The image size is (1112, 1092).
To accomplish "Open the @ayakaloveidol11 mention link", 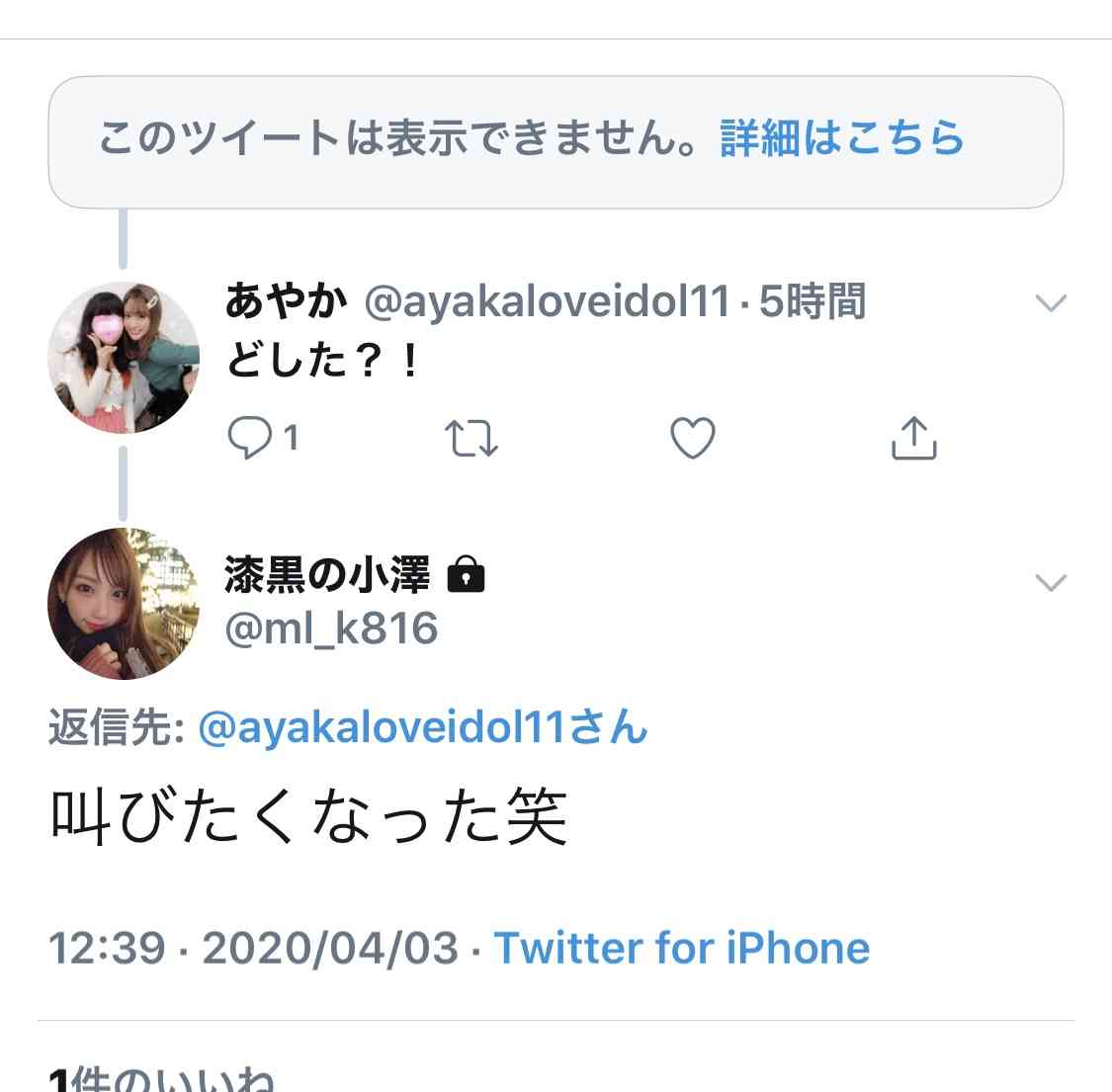I will (422, 728).
